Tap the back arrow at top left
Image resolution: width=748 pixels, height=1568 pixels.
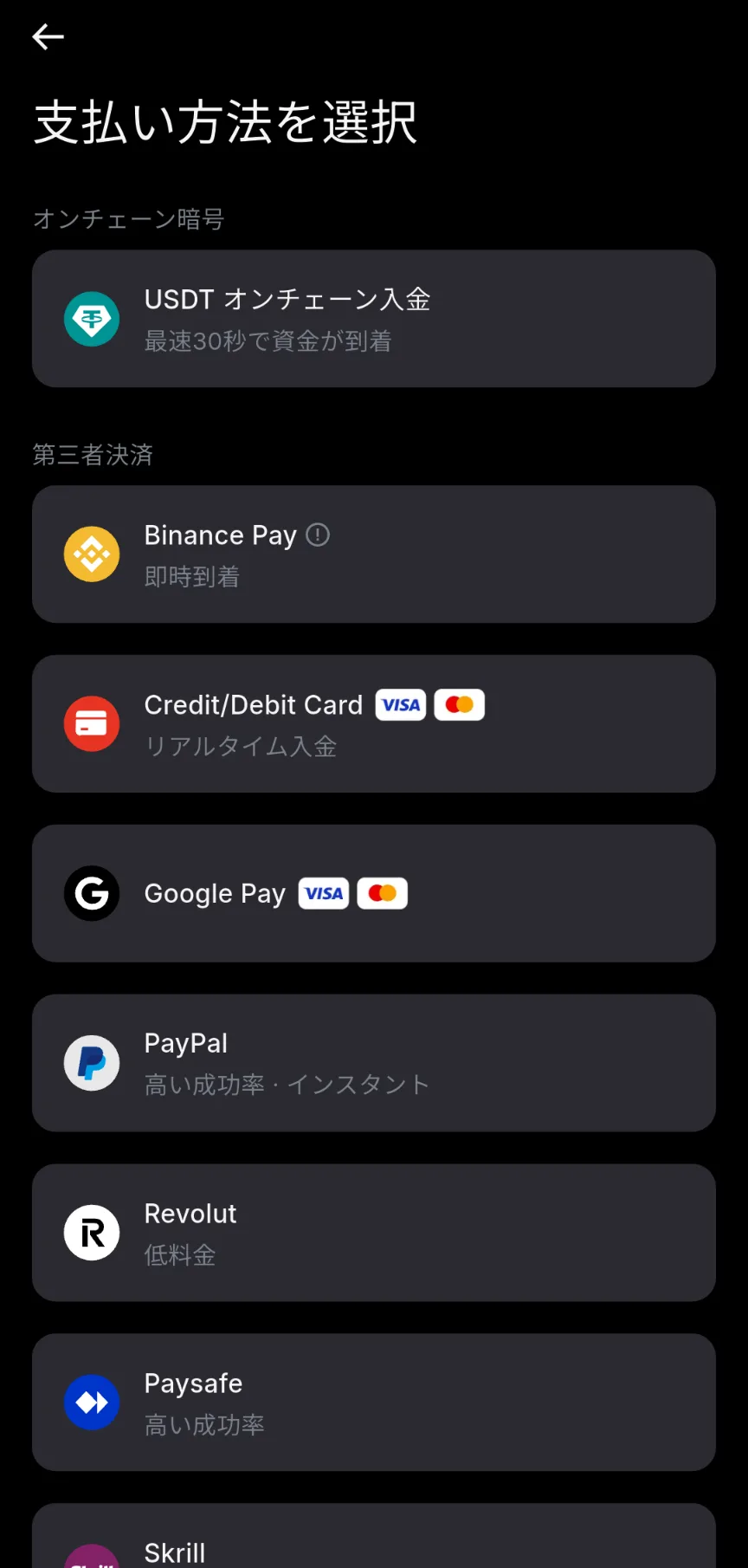48,36
